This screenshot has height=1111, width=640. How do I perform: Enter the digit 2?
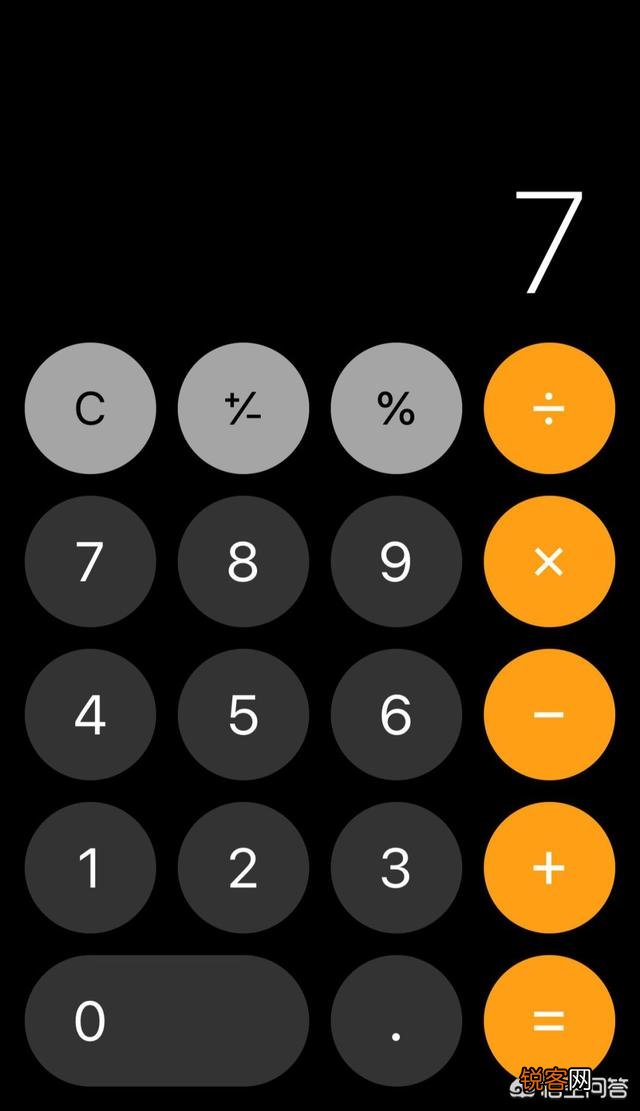[243, 867]
